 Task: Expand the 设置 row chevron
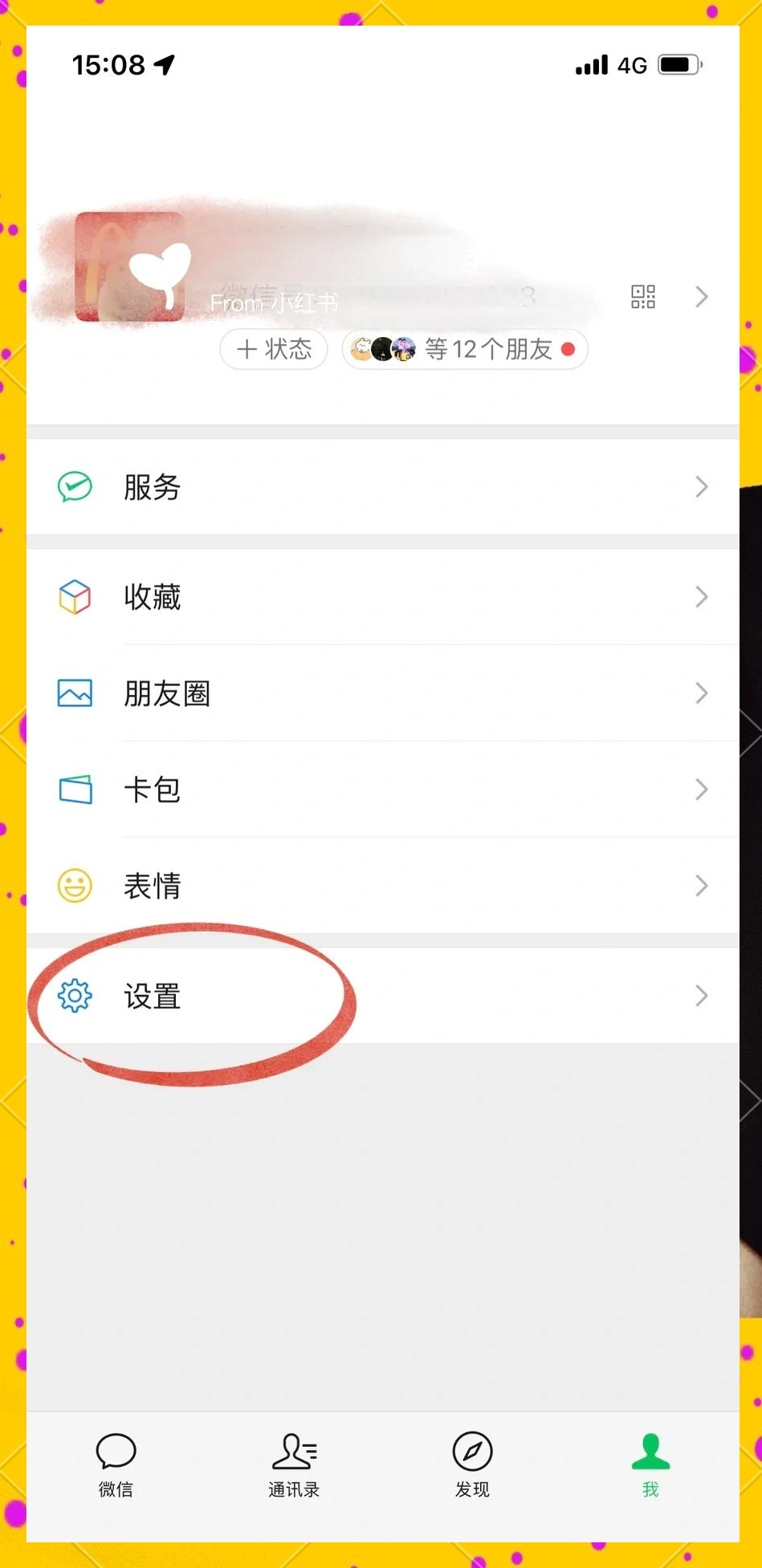(700, 996)
